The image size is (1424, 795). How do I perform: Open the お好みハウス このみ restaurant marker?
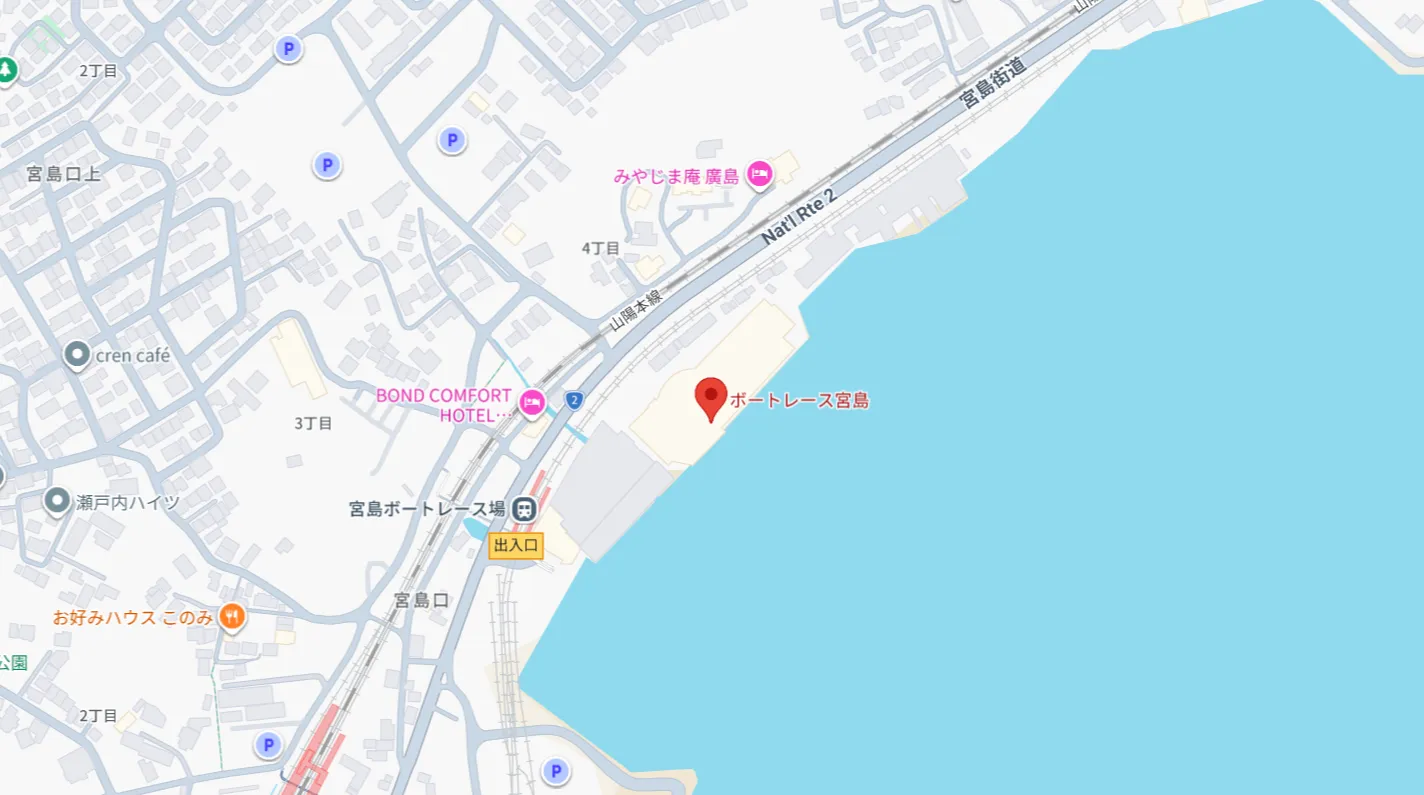click(x=232, y=617)
